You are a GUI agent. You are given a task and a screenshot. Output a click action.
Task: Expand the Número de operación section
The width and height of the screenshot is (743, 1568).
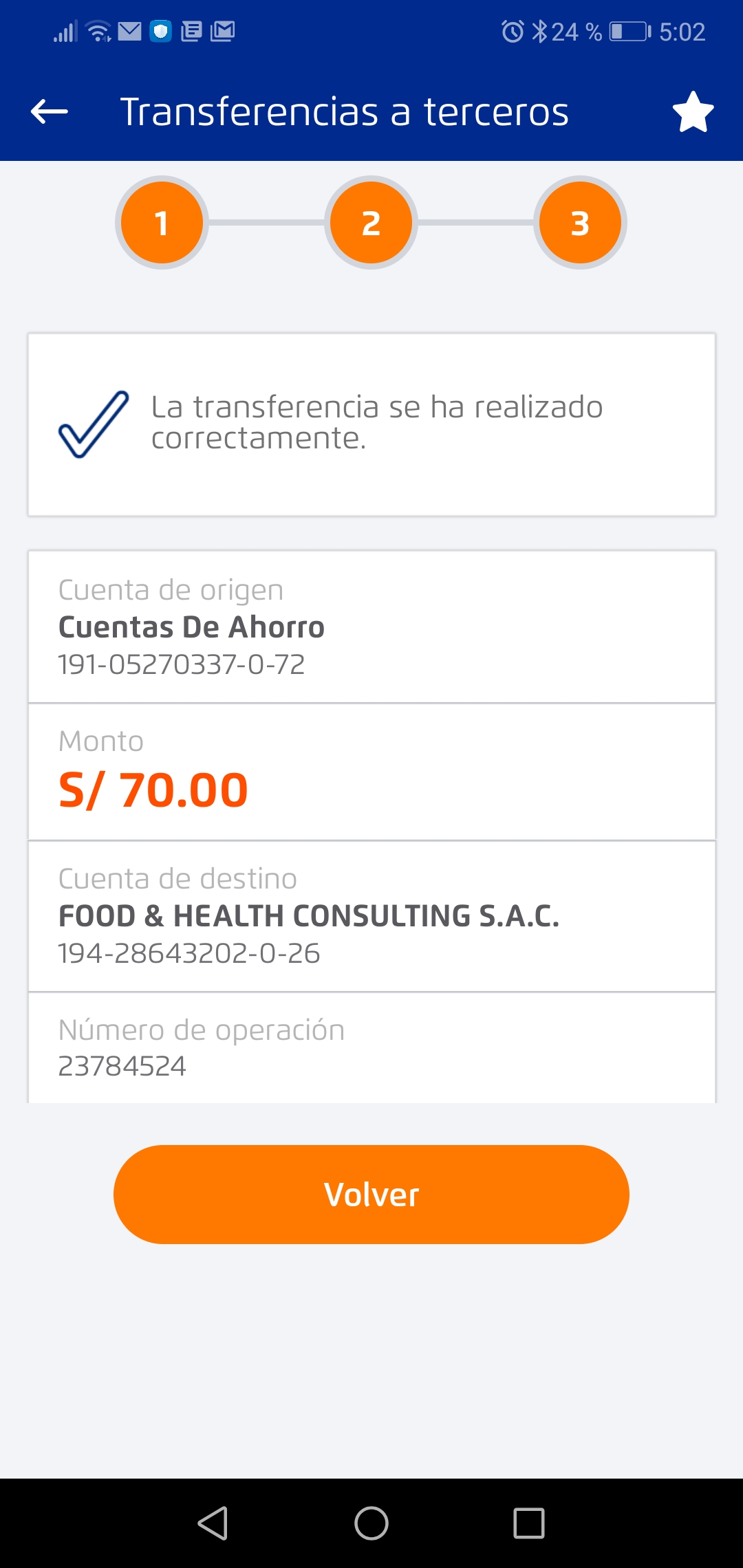tap(371, 1045)
